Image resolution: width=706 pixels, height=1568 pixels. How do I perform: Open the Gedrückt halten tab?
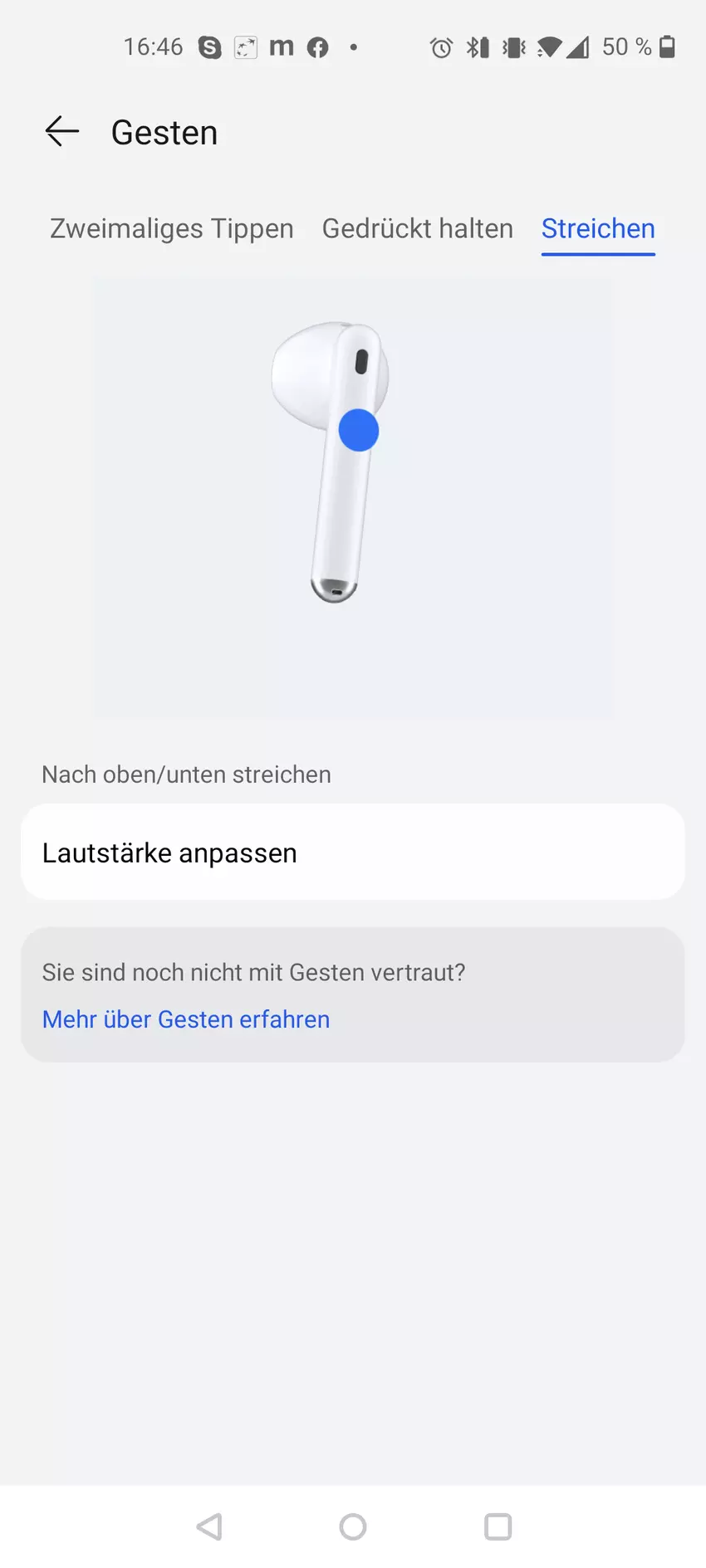click(x=418, y=228)
